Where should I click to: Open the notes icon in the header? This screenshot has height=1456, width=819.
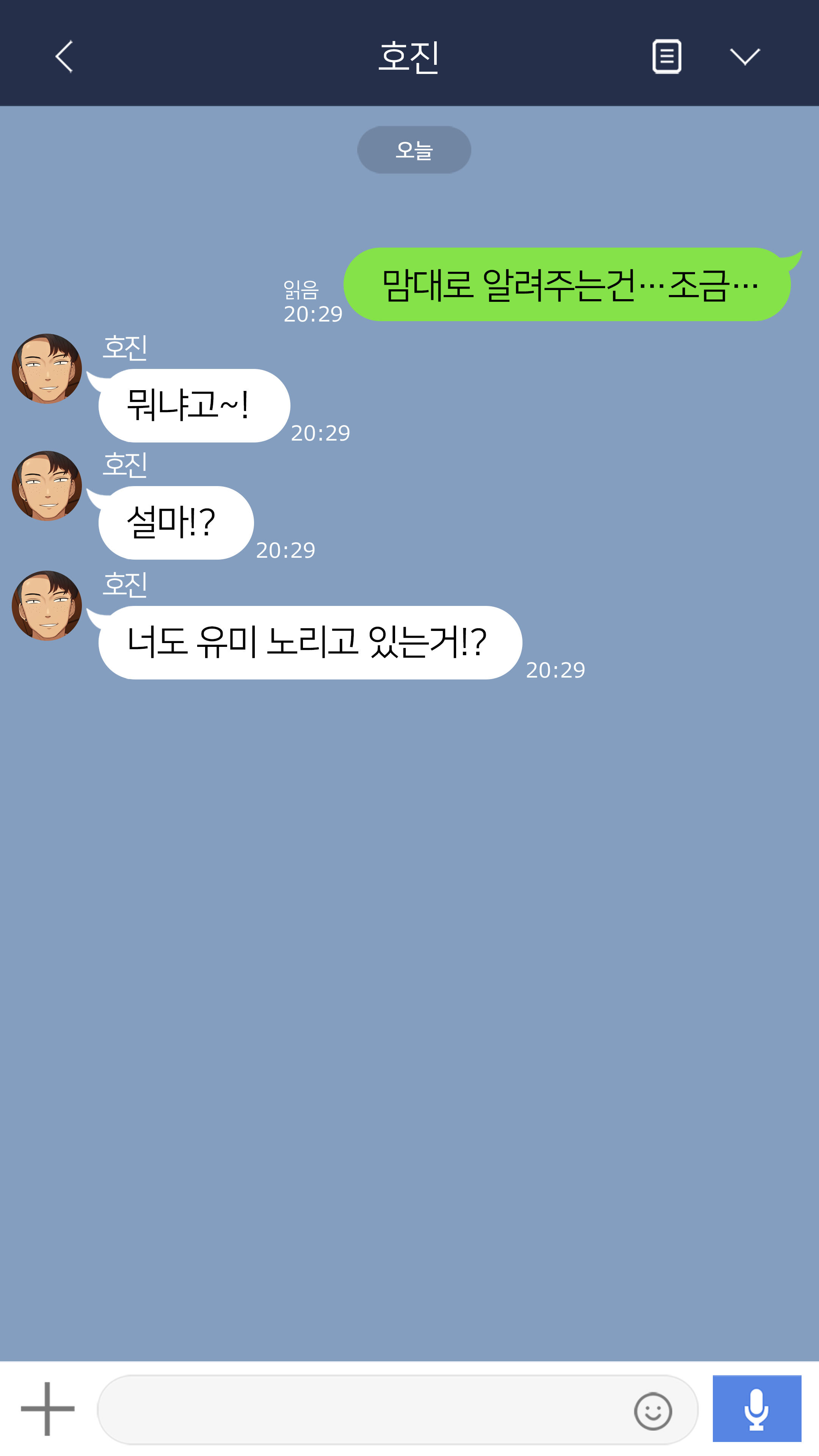[x=667, y=56]
